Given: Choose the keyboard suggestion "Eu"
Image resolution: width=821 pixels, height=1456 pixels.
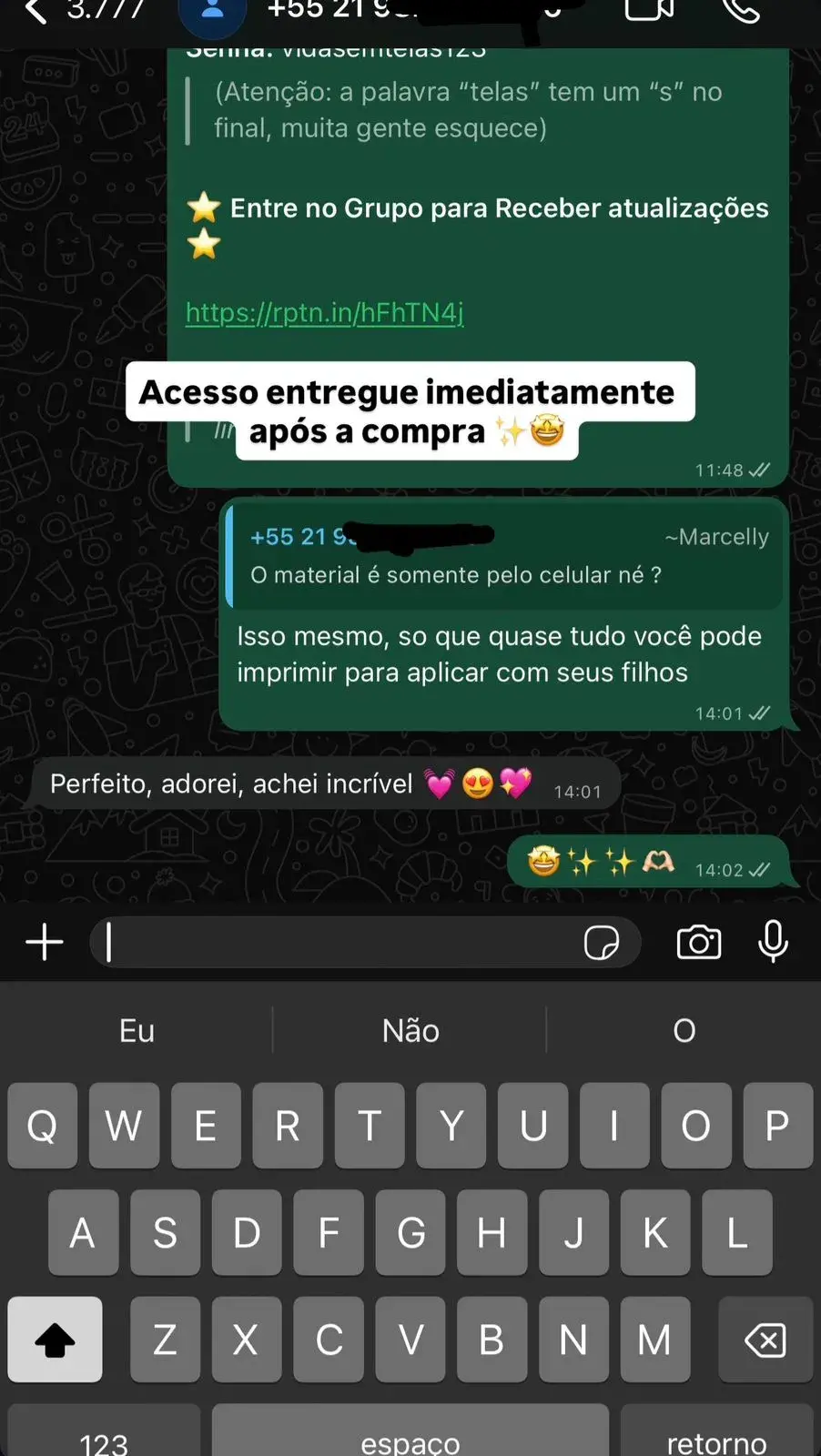Looking at the screenshot, I should (137, 1031).
